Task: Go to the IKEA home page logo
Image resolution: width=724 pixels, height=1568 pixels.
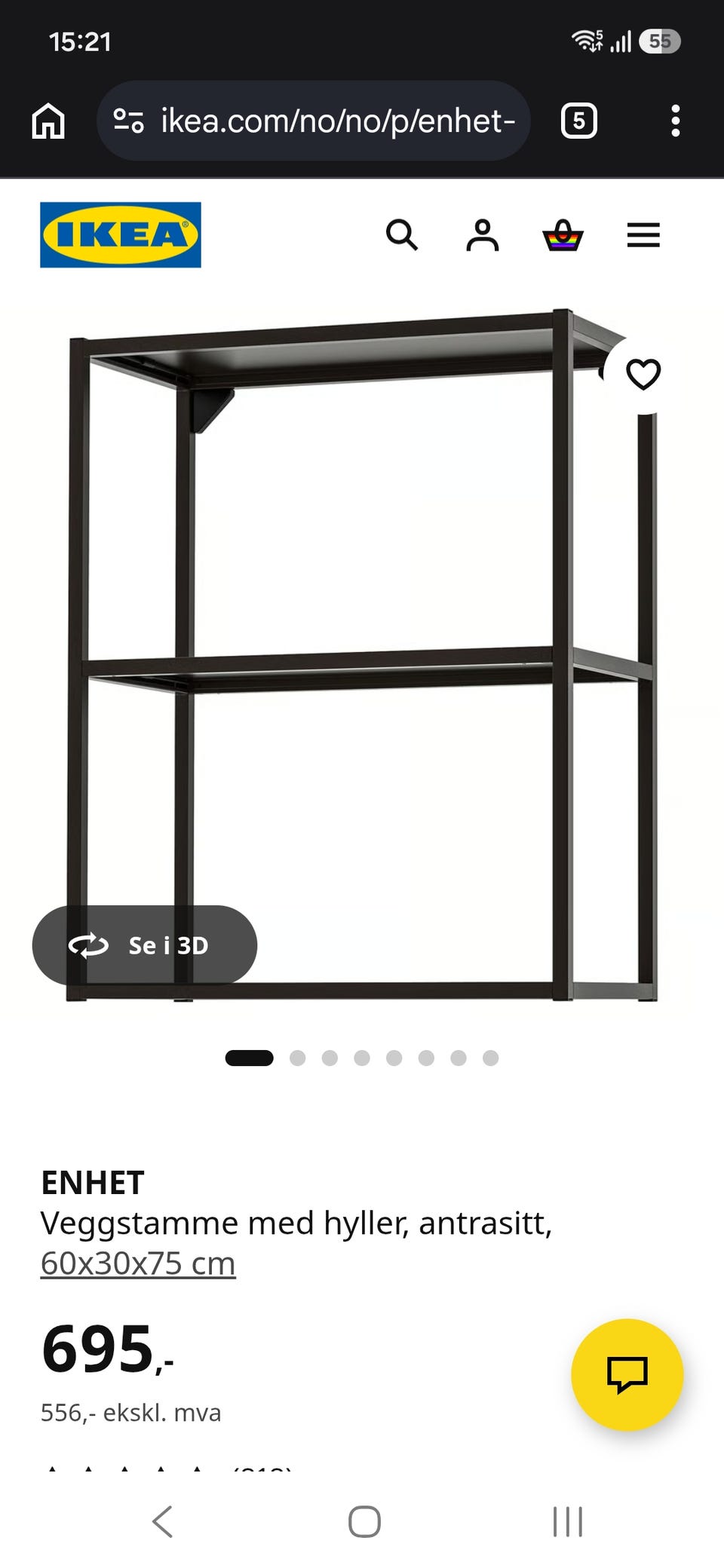Action: coord(121,234)
